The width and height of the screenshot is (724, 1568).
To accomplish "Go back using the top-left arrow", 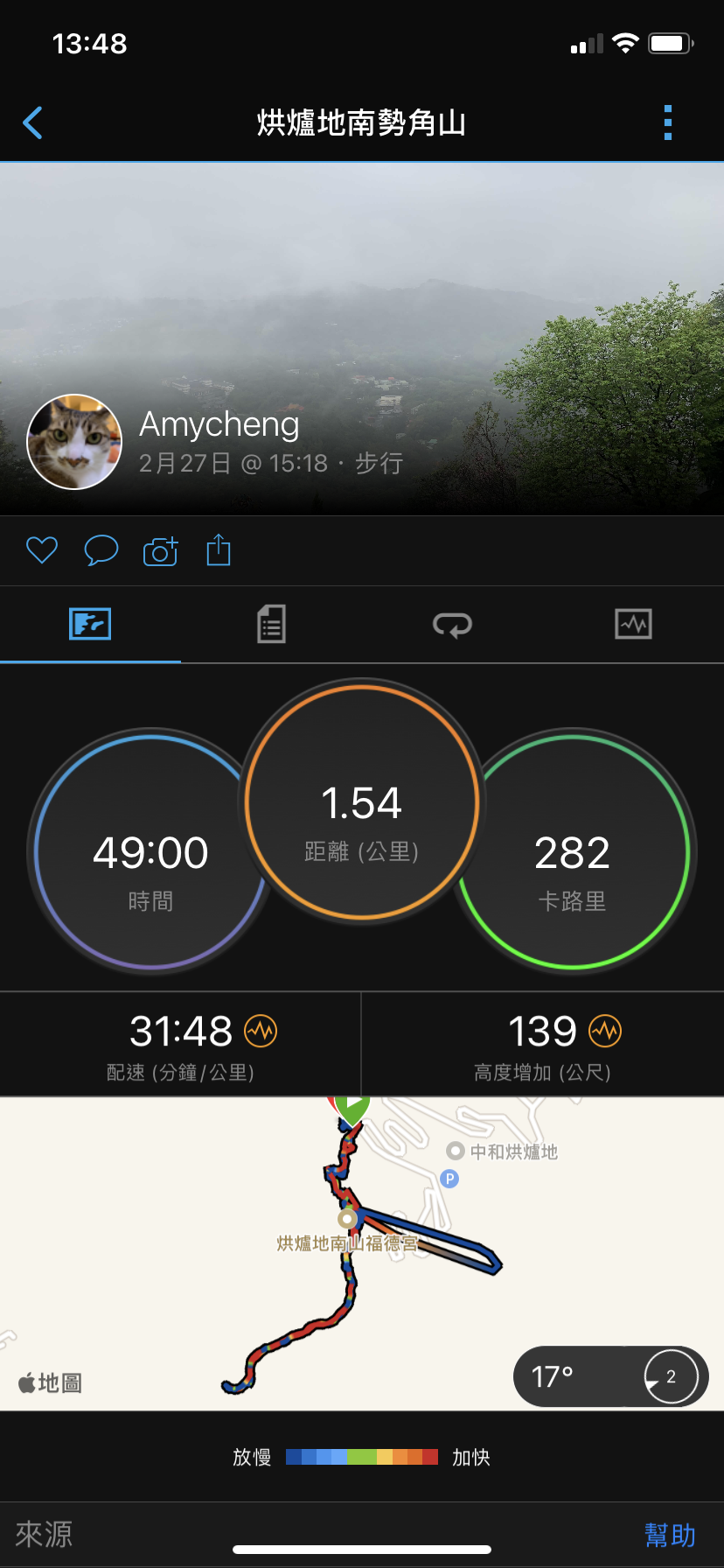I will [33, 123].
